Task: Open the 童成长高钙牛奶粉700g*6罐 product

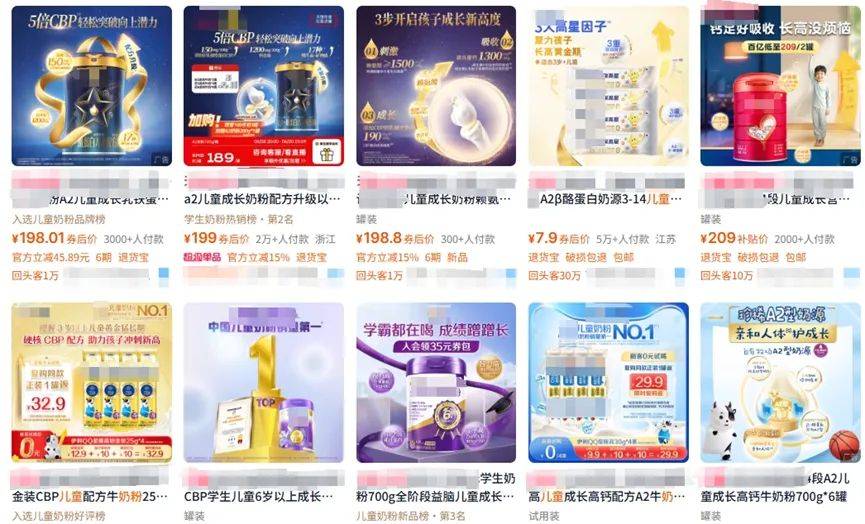Action: tap(780, 383)
